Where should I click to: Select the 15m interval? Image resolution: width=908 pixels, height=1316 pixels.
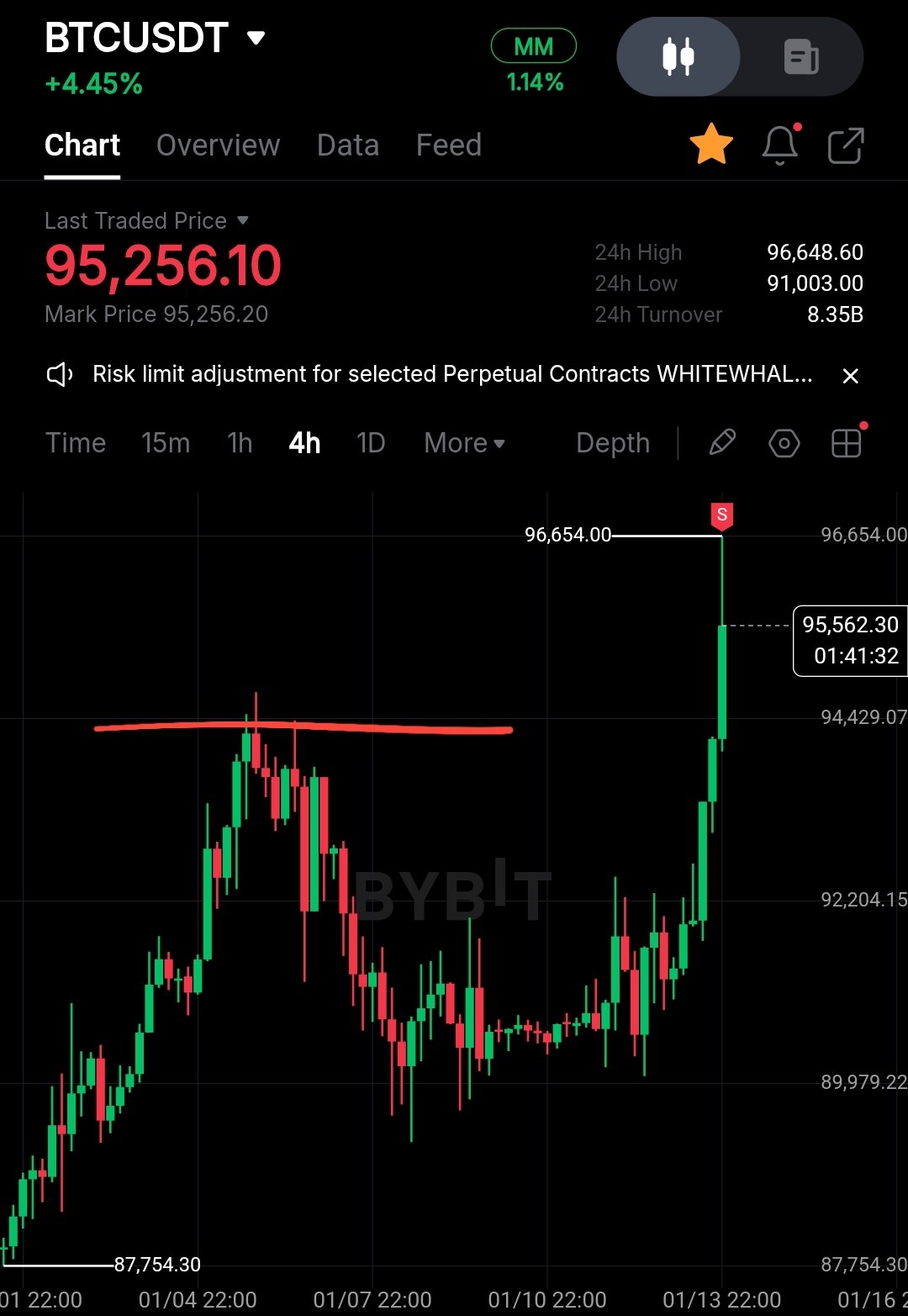pyautogui.click(x=166, y=443)
